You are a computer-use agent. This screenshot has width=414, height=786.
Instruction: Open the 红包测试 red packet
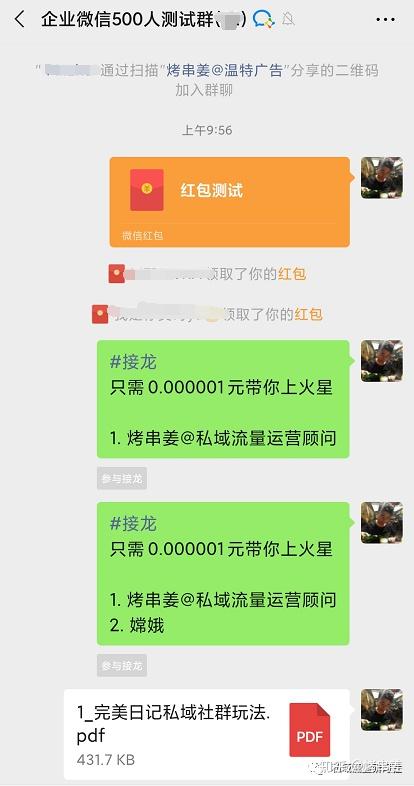[x=230, y=202]
